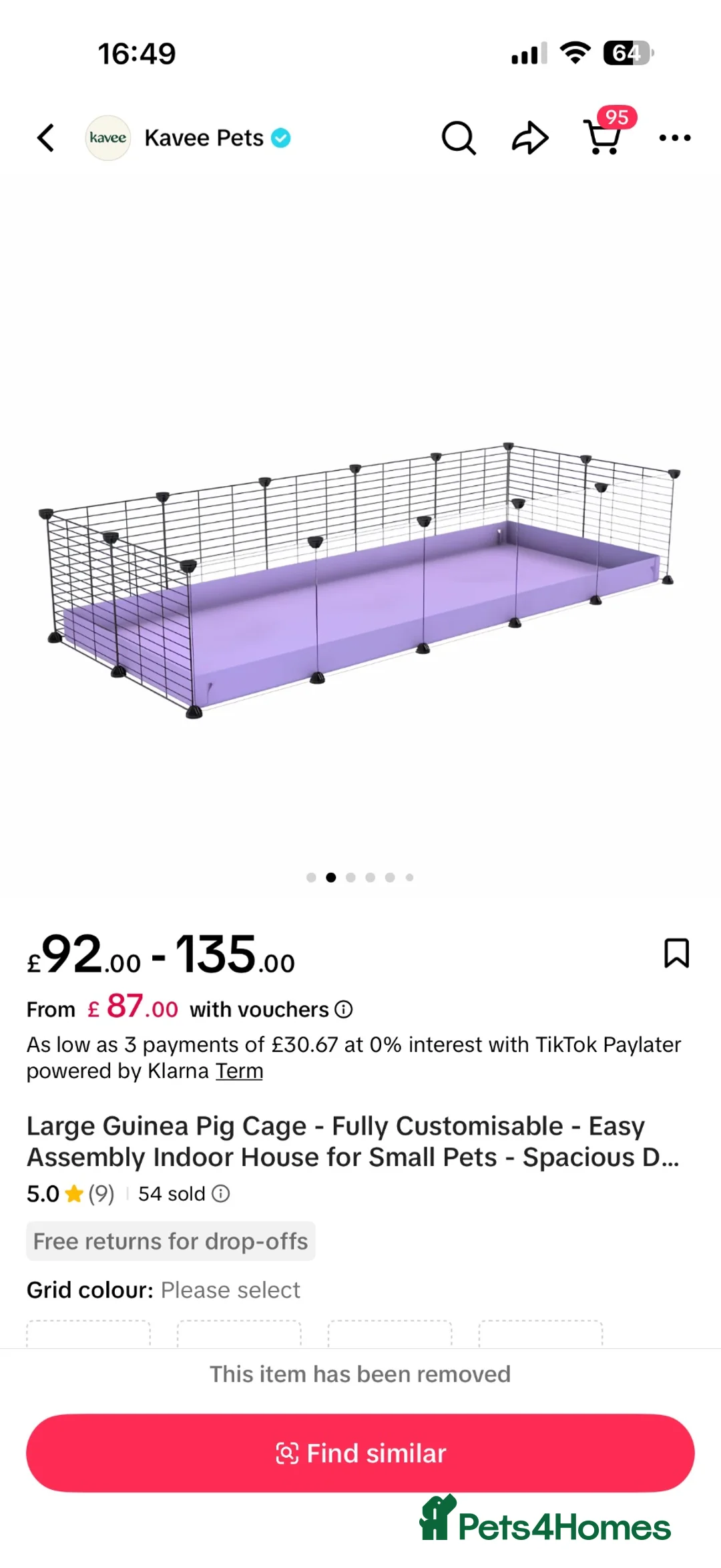
Task: Open the Klarna Term link
Action: [x=239, y=1071]
